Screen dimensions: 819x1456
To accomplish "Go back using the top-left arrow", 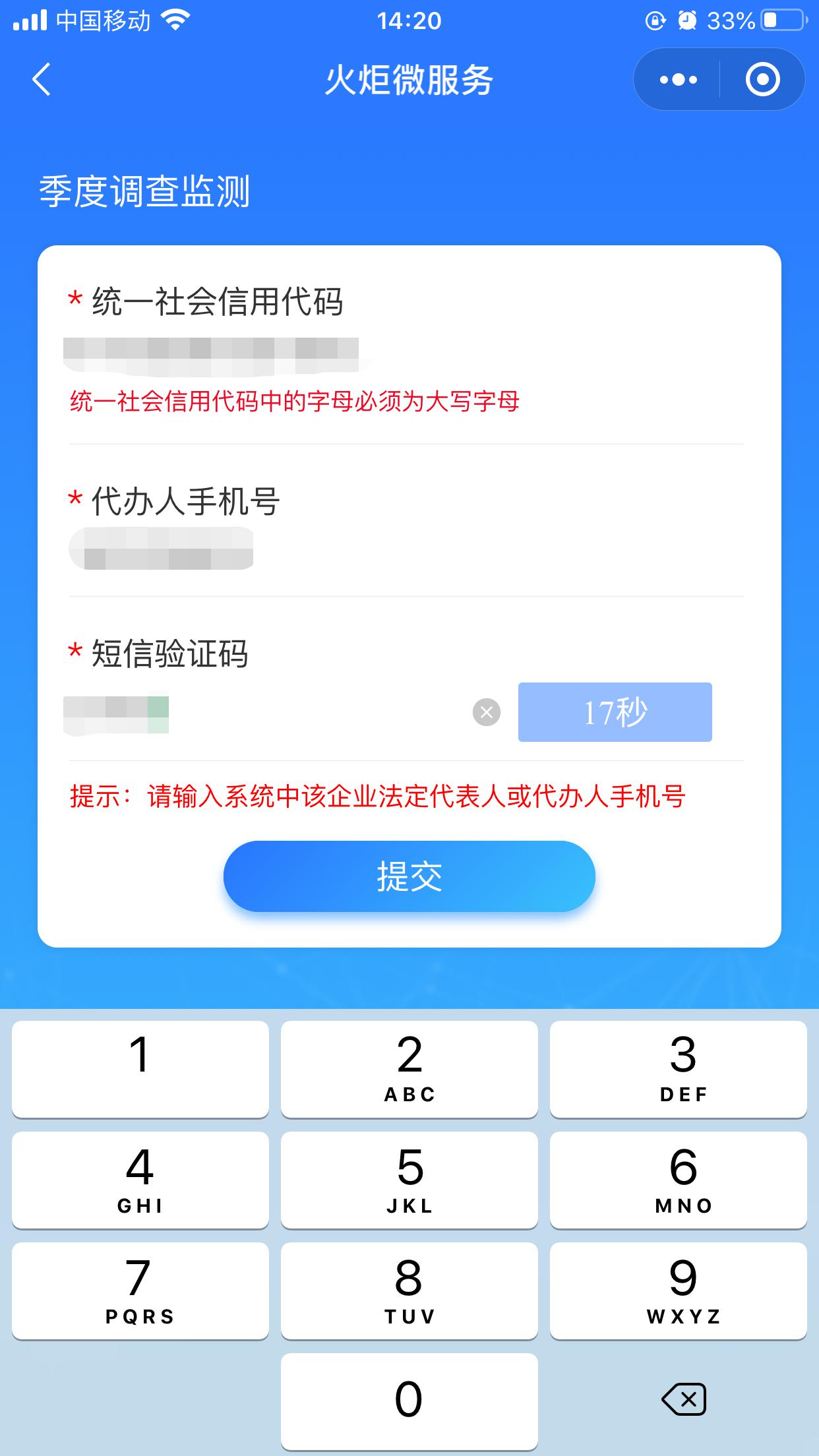I will click(x=42, y=80).
